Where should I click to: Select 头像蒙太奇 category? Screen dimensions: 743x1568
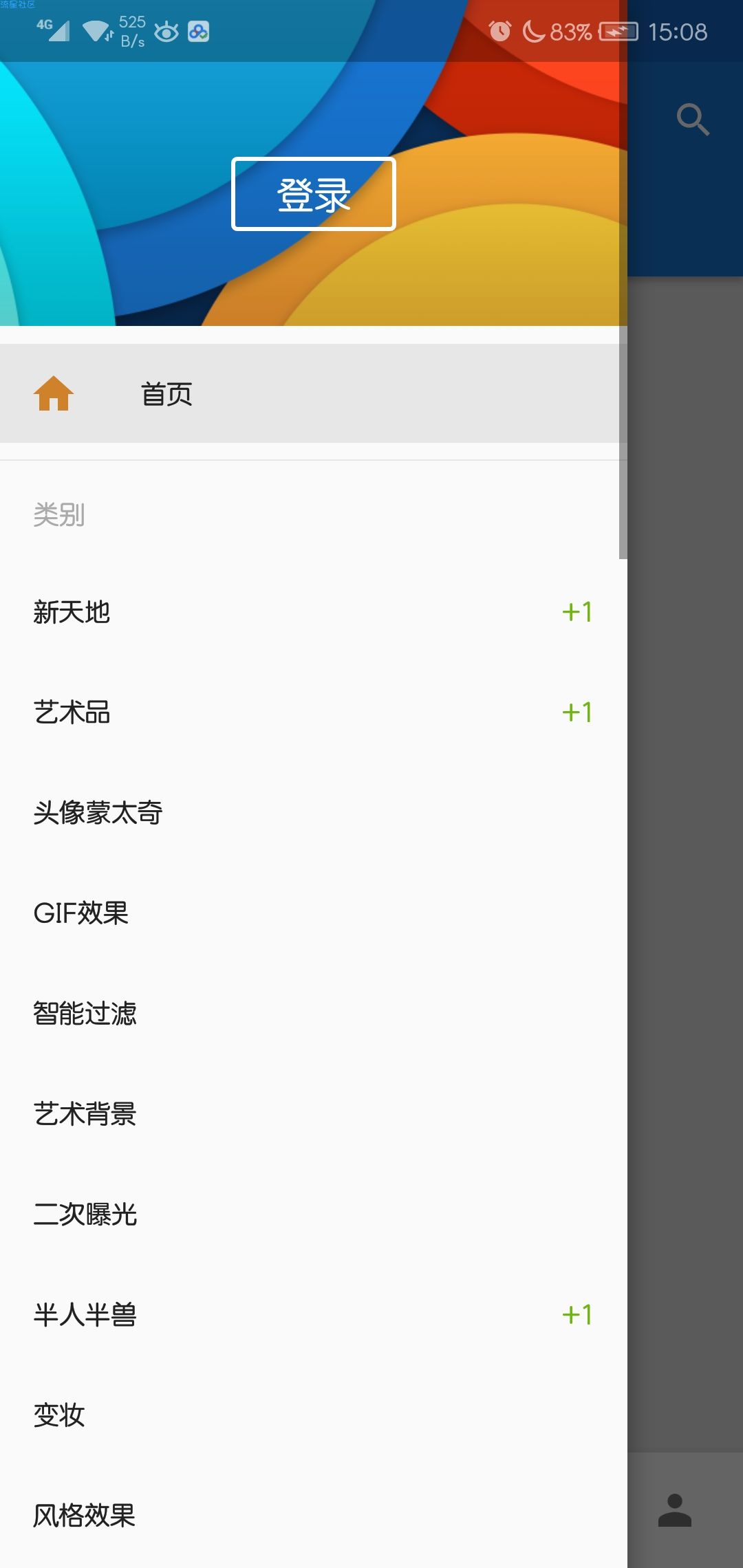pyautogui.click(x=98, y=813)
